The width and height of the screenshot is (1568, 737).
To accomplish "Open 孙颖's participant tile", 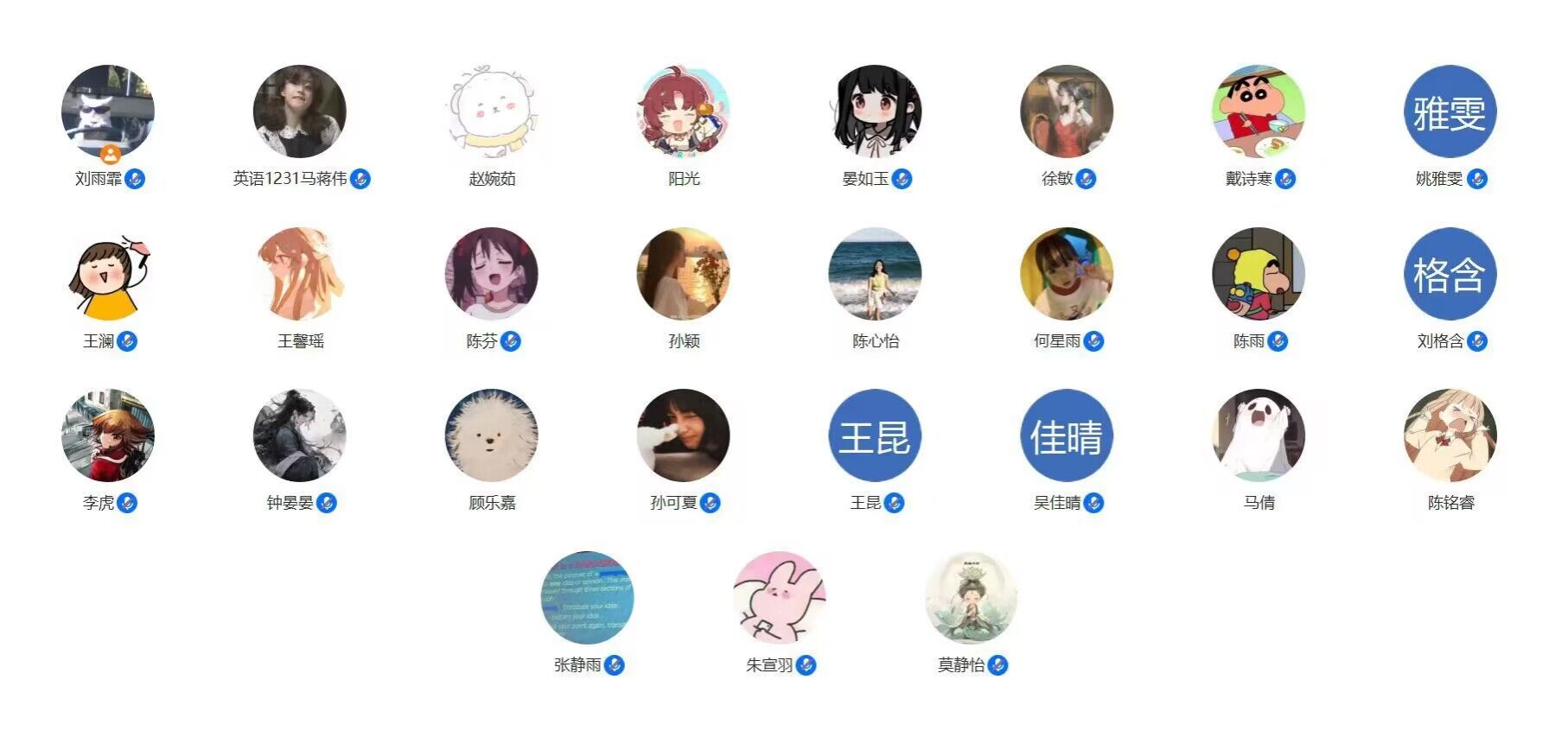I will click(684, 274).
